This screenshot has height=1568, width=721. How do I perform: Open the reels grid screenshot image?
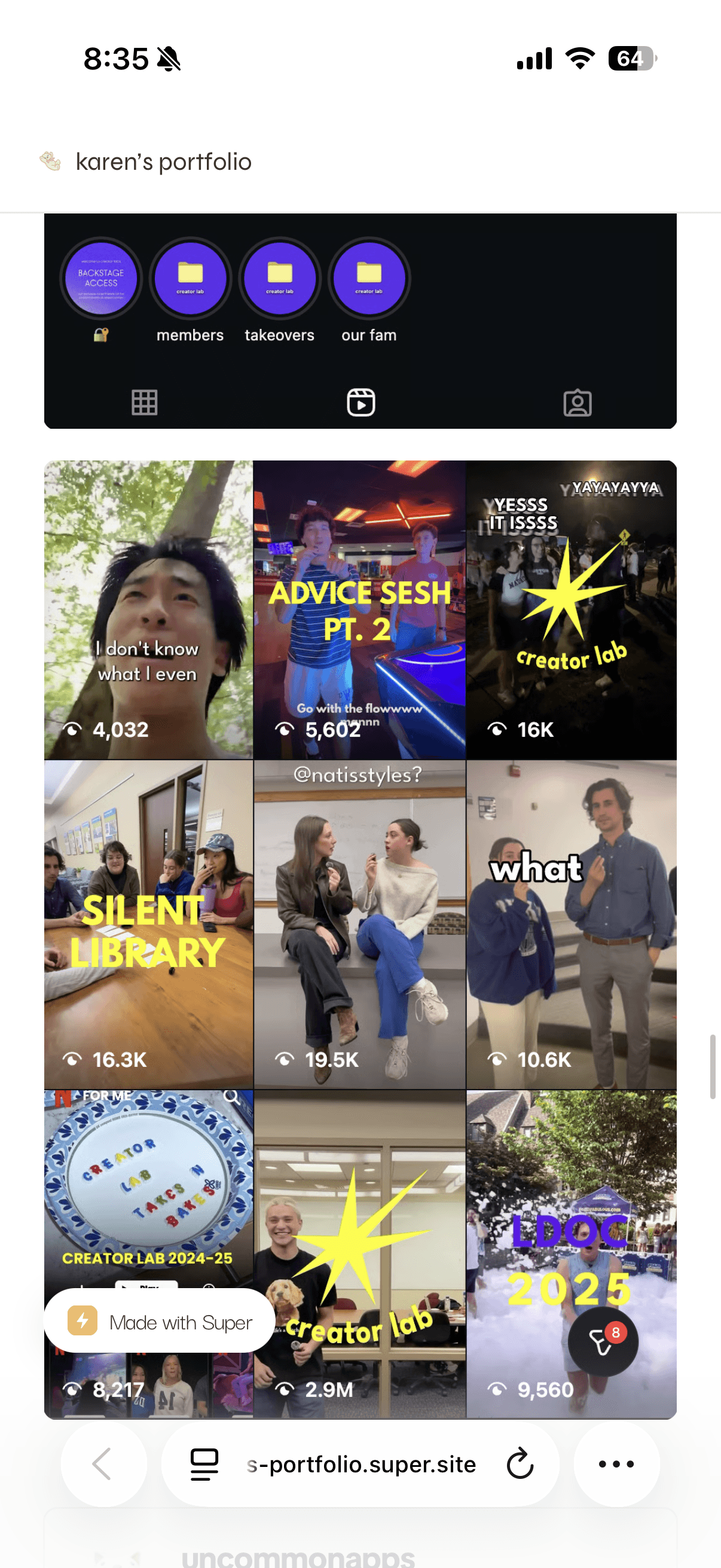(360, 939)
